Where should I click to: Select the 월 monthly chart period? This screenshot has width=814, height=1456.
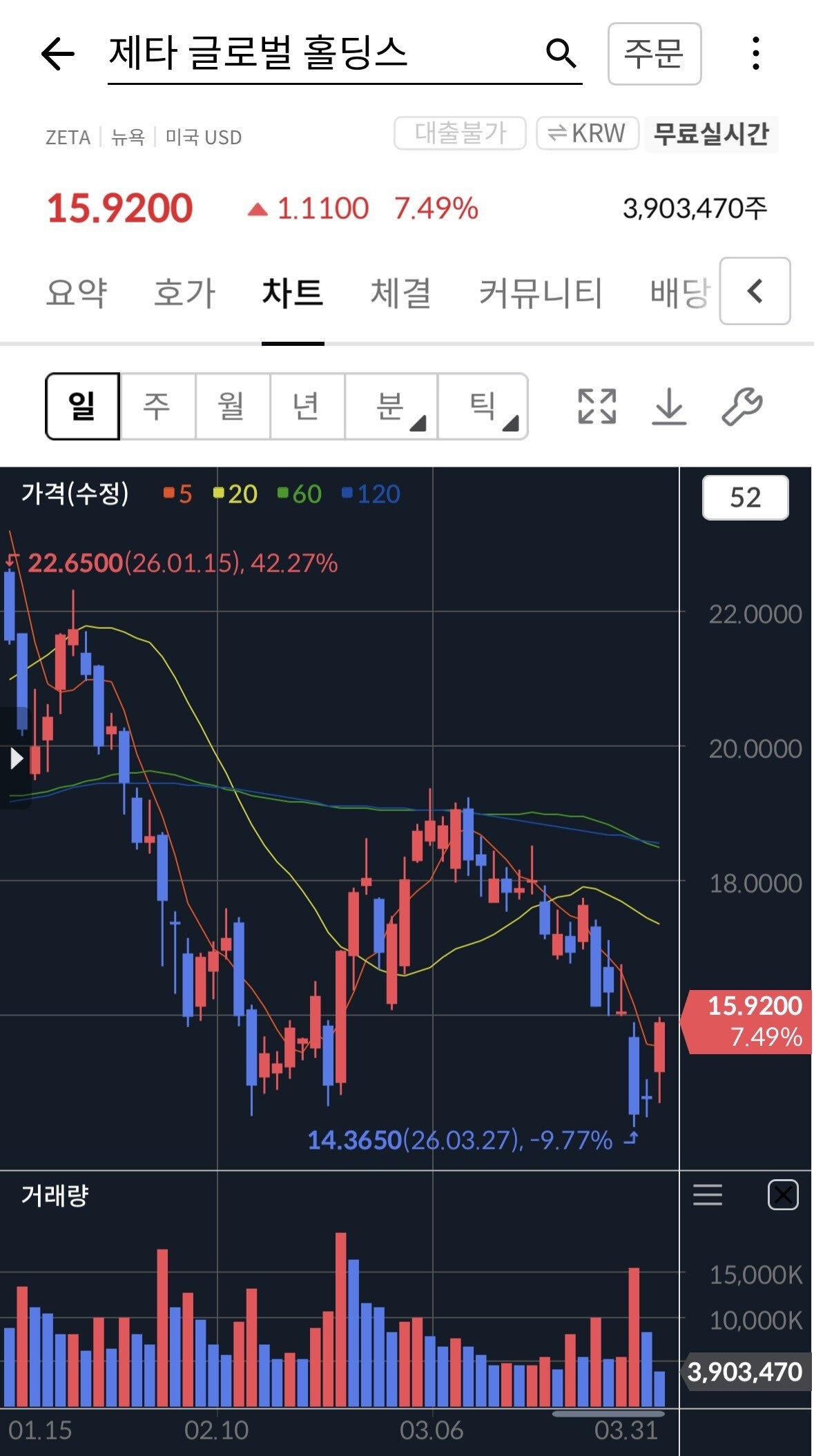pyautogui.click(x=232, y=406)
